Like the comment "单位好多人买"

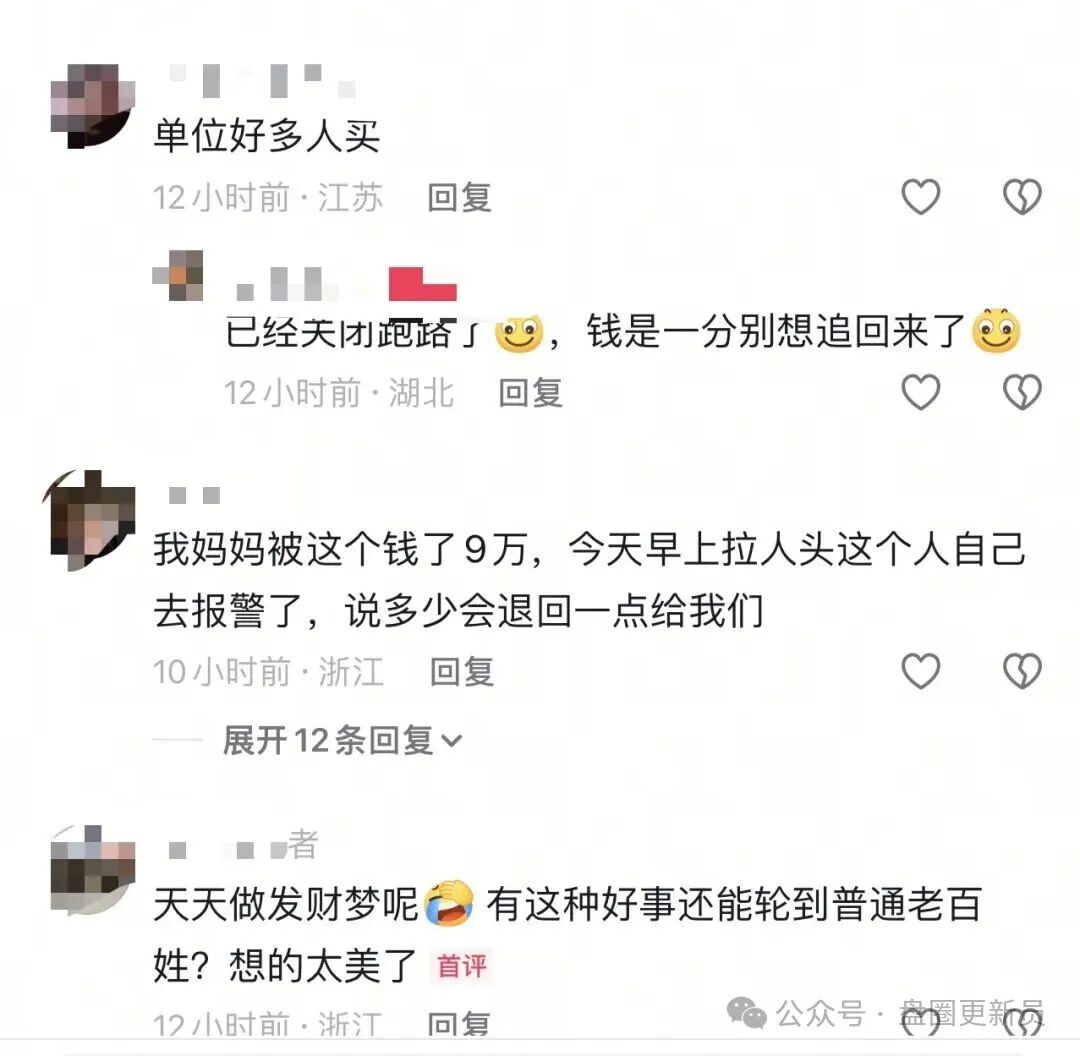920,197
